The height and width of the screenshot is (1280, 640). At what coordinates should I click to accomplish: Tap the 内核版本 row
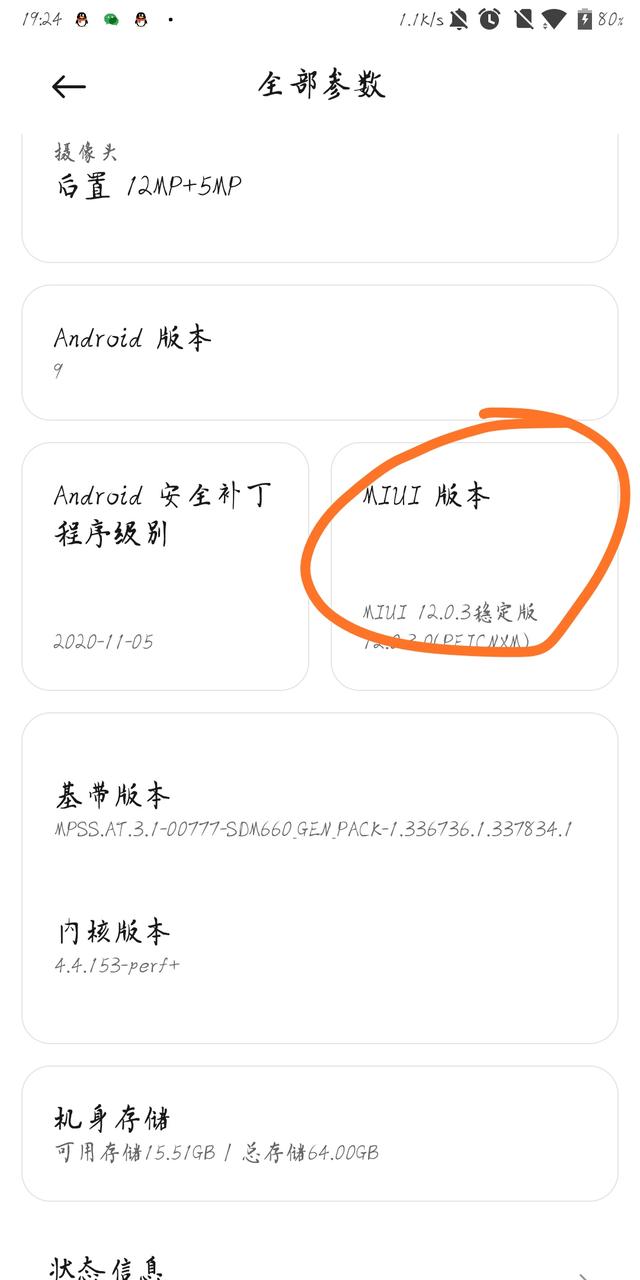319,946
